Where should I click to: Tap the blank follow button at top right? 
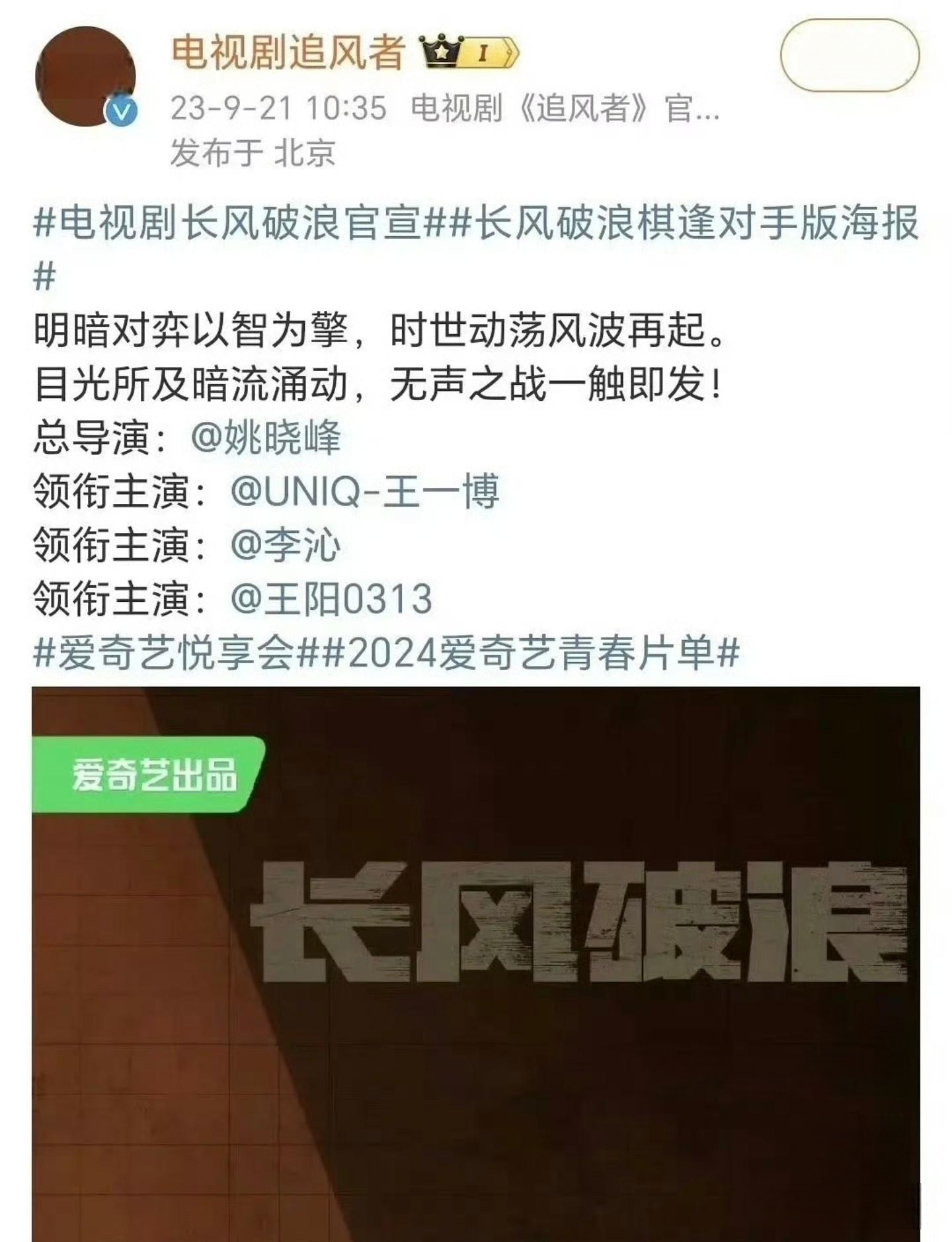tap(850, 56)
